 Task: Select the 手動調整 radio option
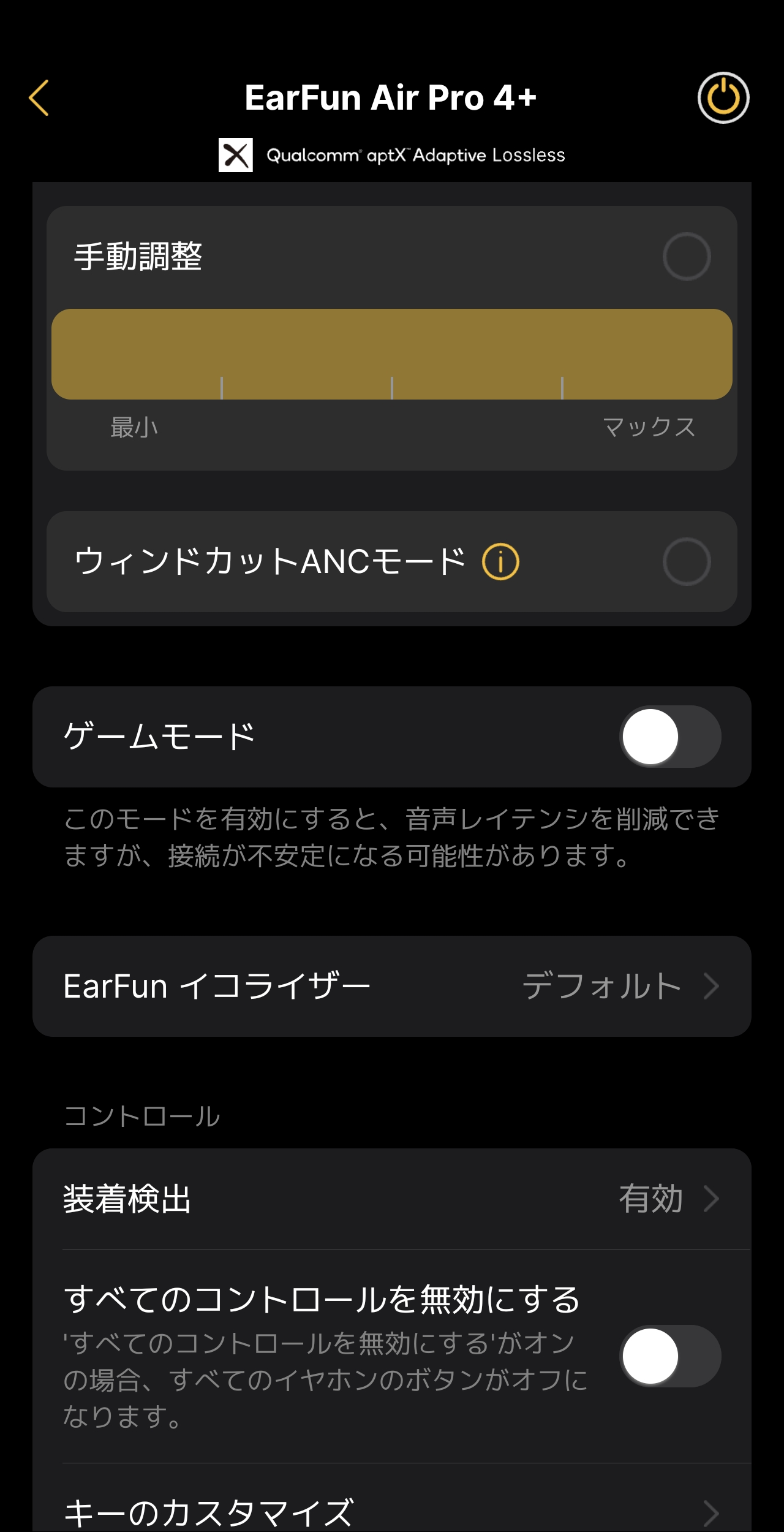click(x=687, y=256)
